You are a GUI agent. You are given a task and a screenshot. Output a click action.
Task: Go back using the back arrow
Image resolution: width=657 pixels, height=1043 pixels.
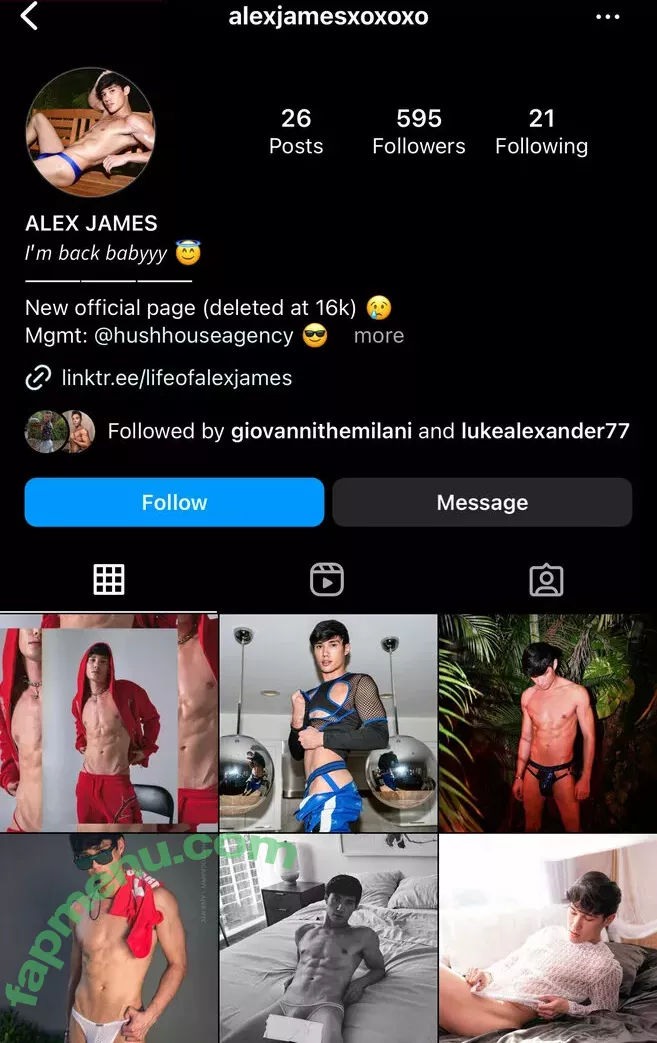pos(29,17)
